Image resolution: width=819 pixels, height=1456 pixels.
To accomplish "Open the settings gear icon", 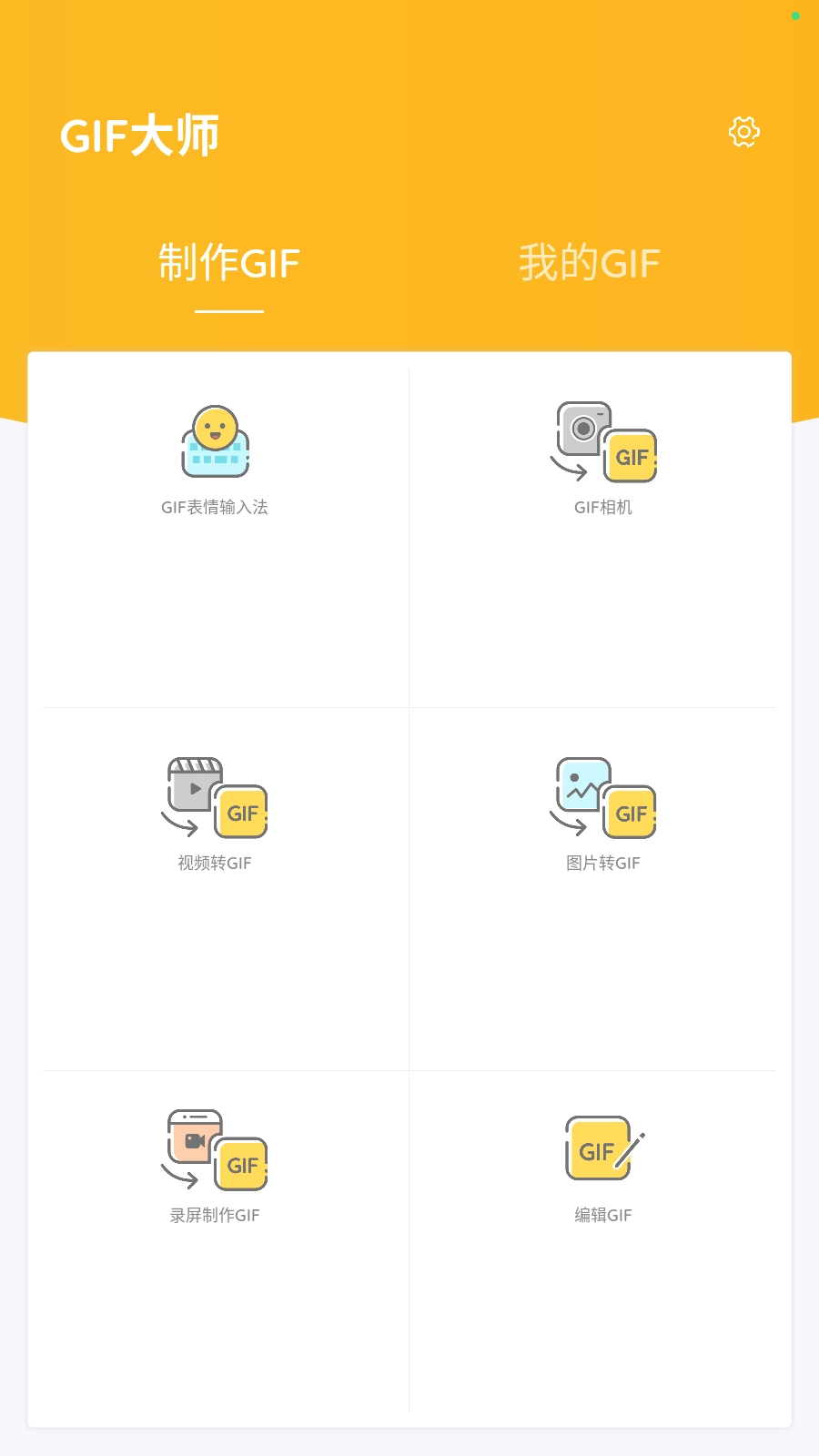I will (x=743, y=133).
